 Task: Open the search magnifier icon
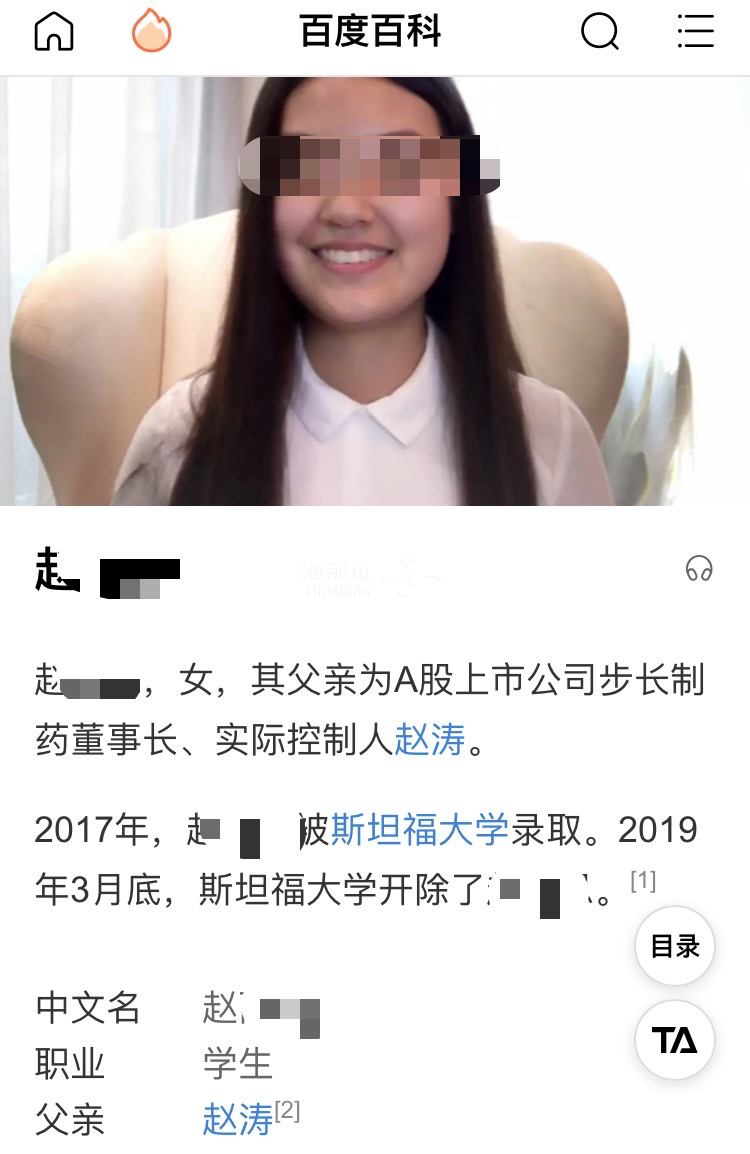coord(599,32)
